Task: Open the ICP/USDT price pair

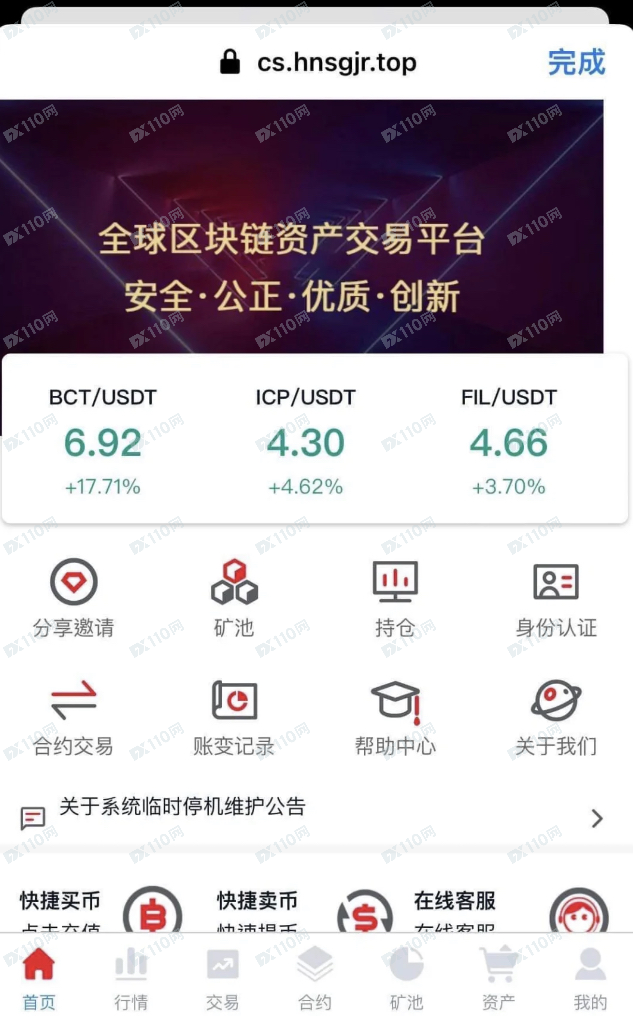Action: pos(305,442)
